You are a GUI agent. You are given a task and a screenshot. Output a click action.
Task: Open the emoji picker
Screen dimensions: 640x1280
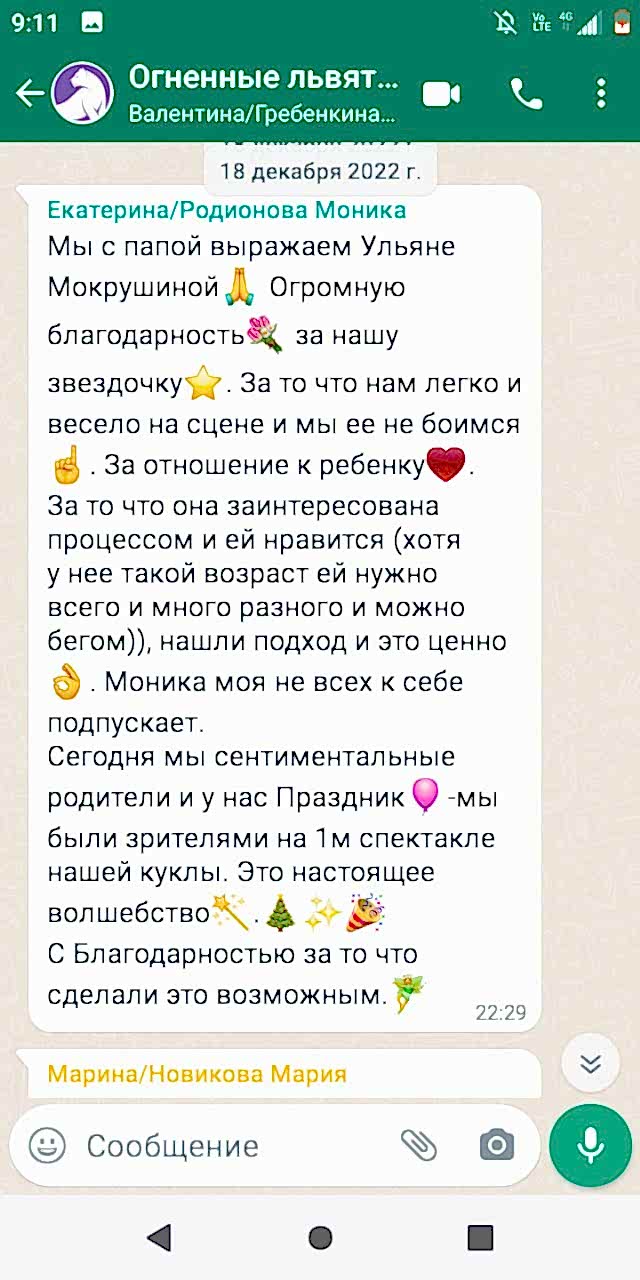coord(47,1145)
